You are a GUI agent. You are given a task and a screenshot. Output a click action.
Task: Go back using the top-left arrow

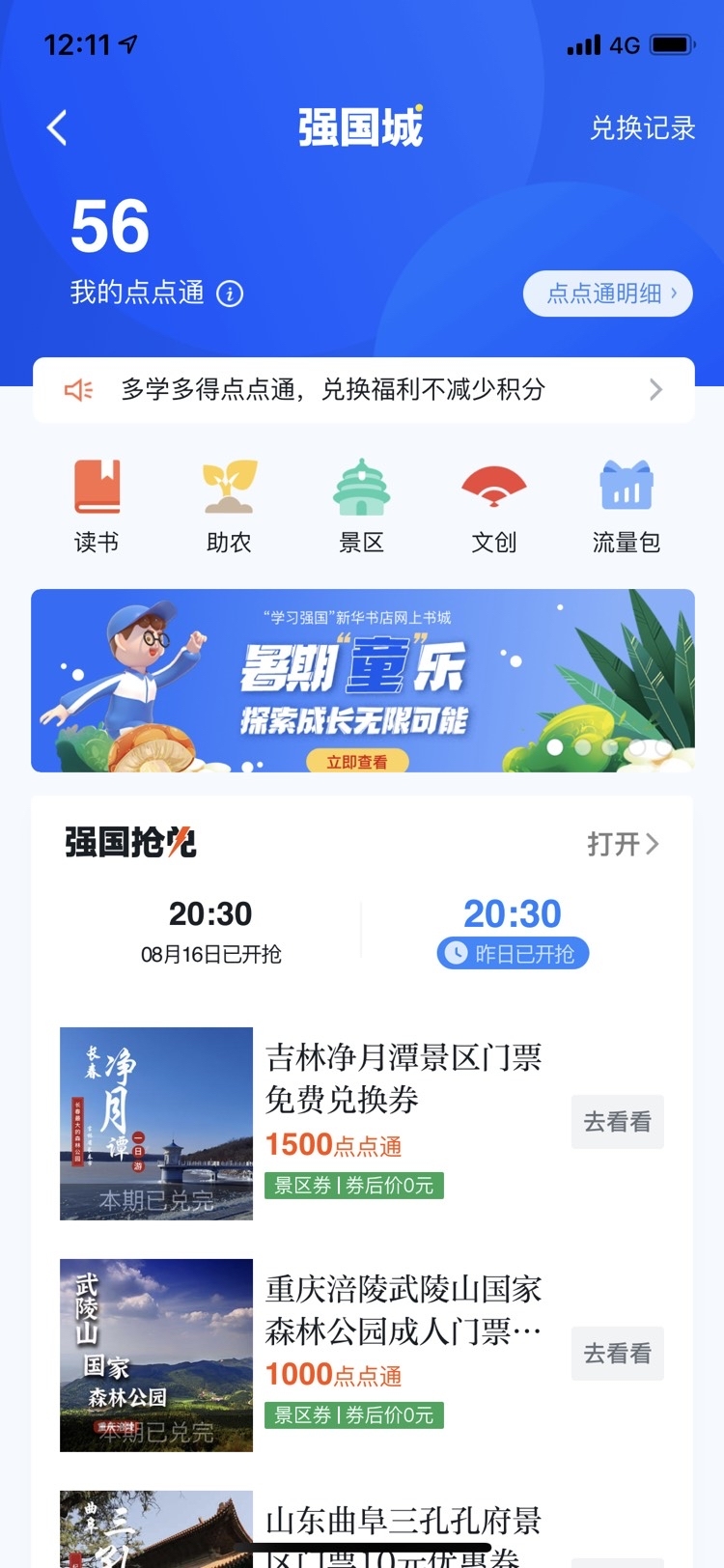(x=57, y=127)
